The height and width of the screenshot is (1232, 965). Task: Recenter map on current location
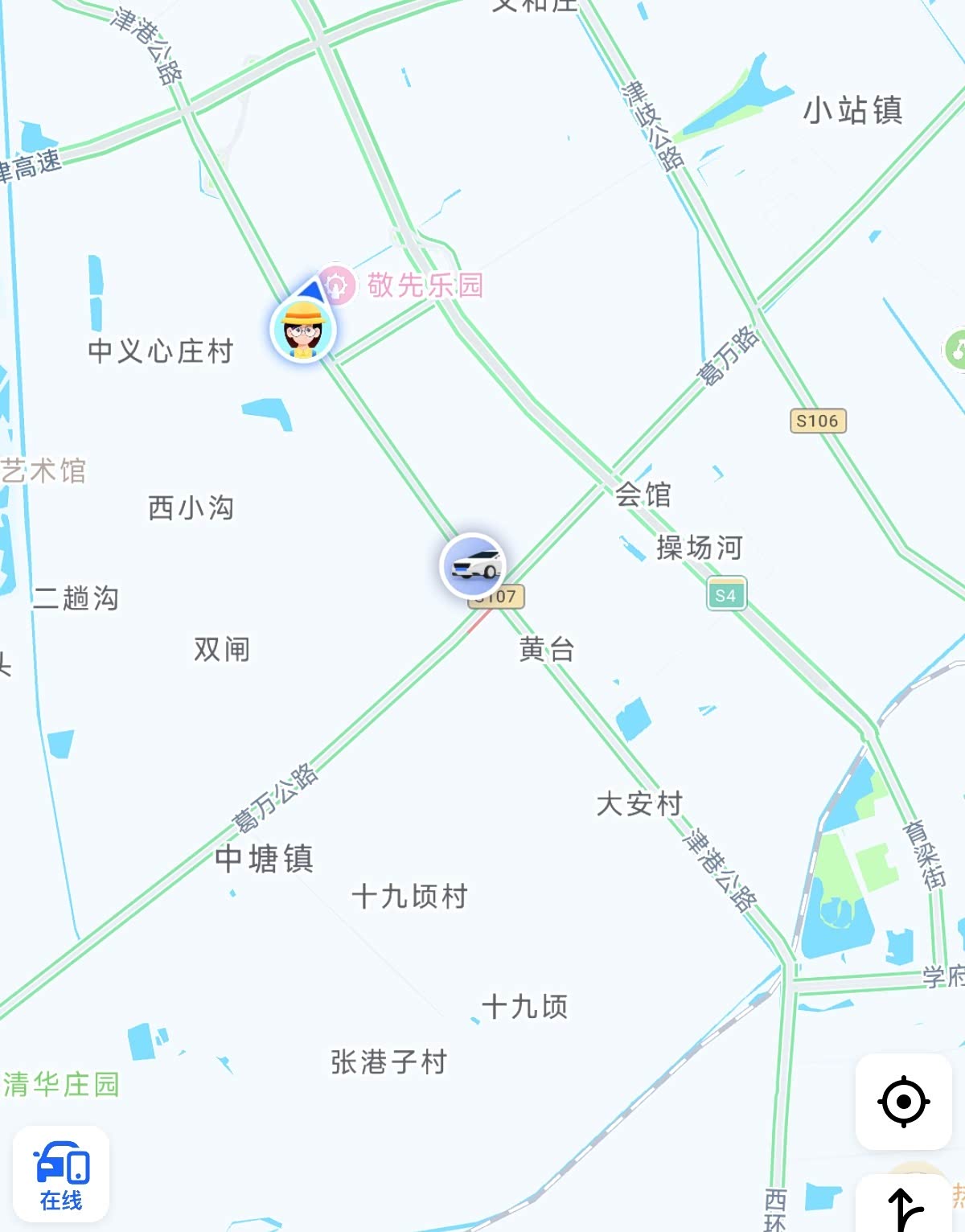(x=904, y=1101)
